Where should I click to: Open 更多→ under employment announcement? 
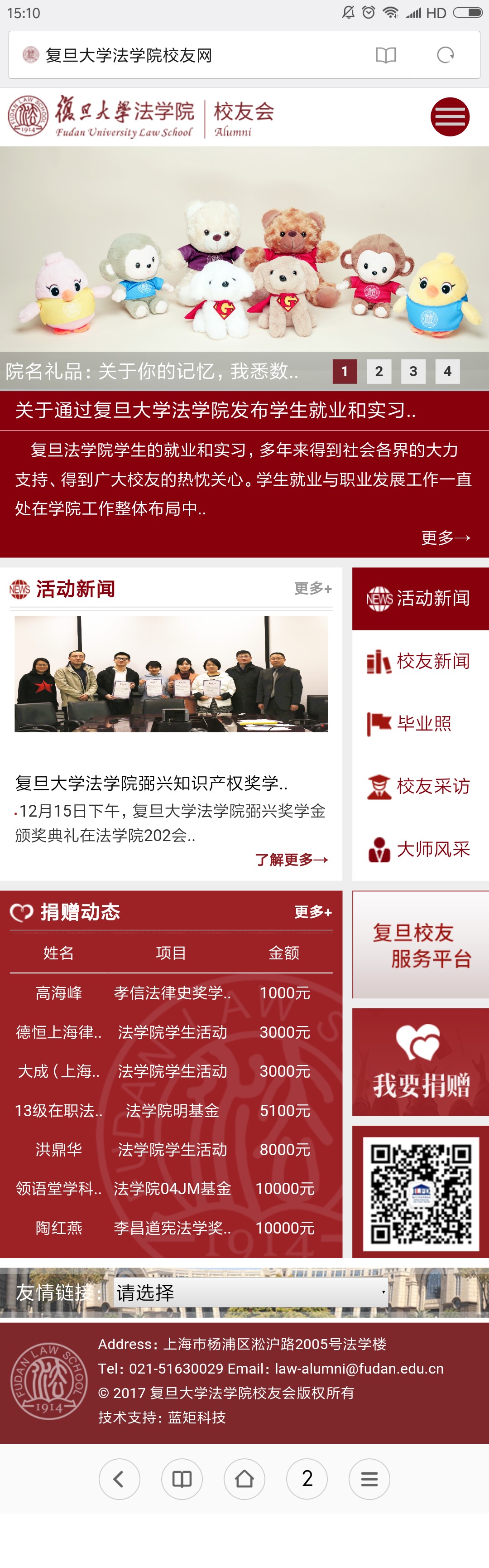click(445, 537)
